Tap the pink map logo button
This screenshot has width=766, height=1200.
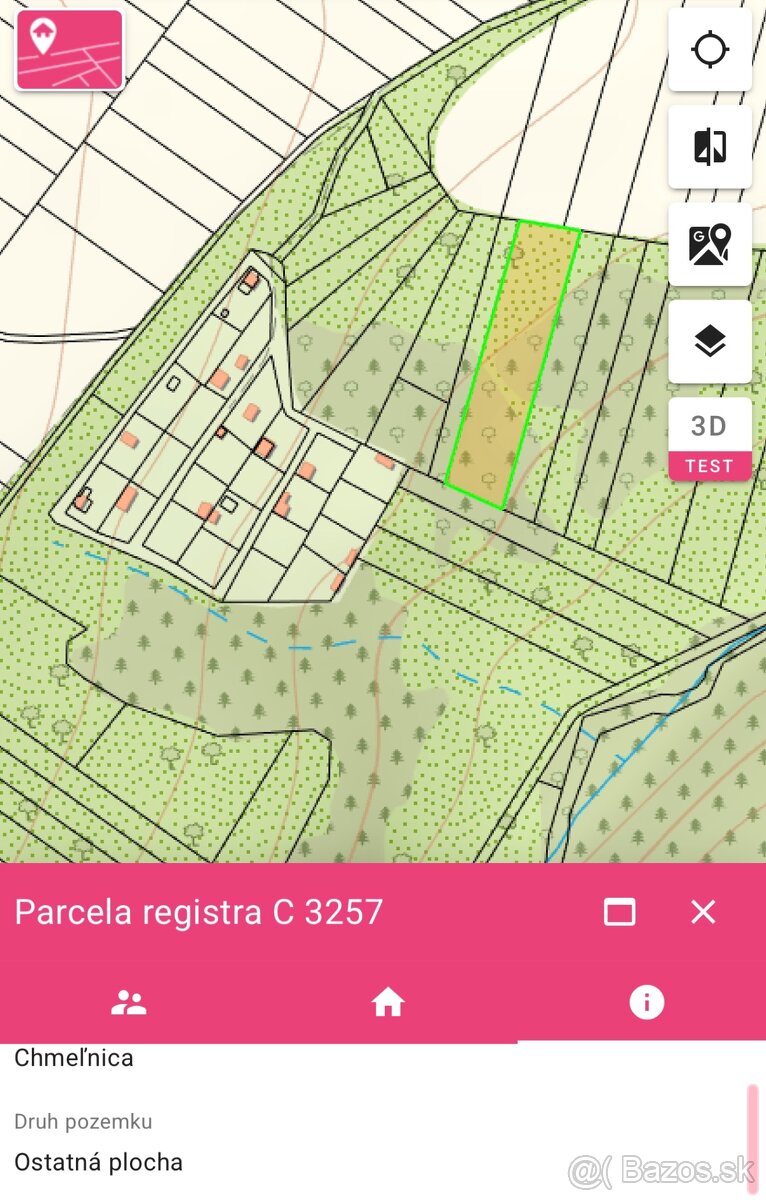coord(69,49)
